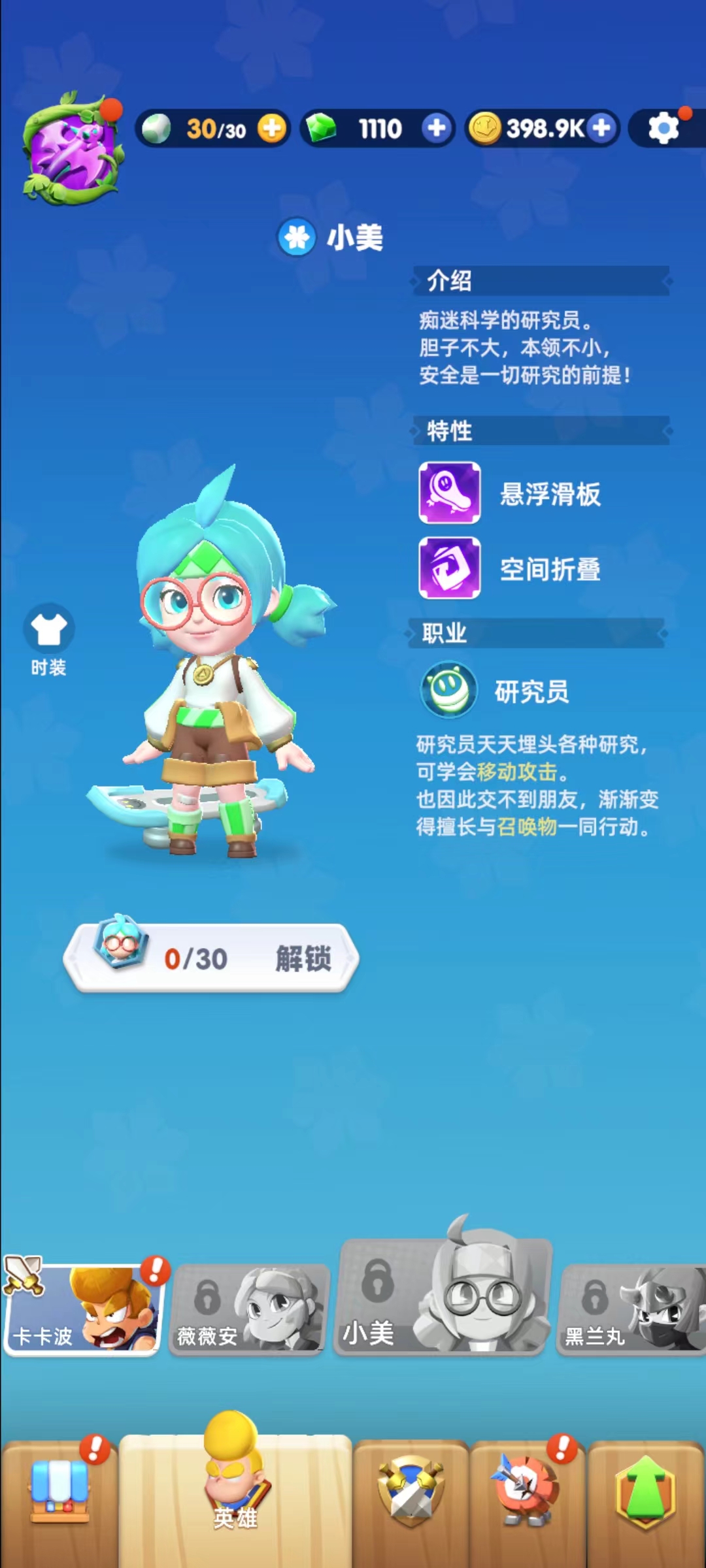This screenshot has height=1568, width=706.
Task: Select the 小美 hero card
Action: (442, 1296)
